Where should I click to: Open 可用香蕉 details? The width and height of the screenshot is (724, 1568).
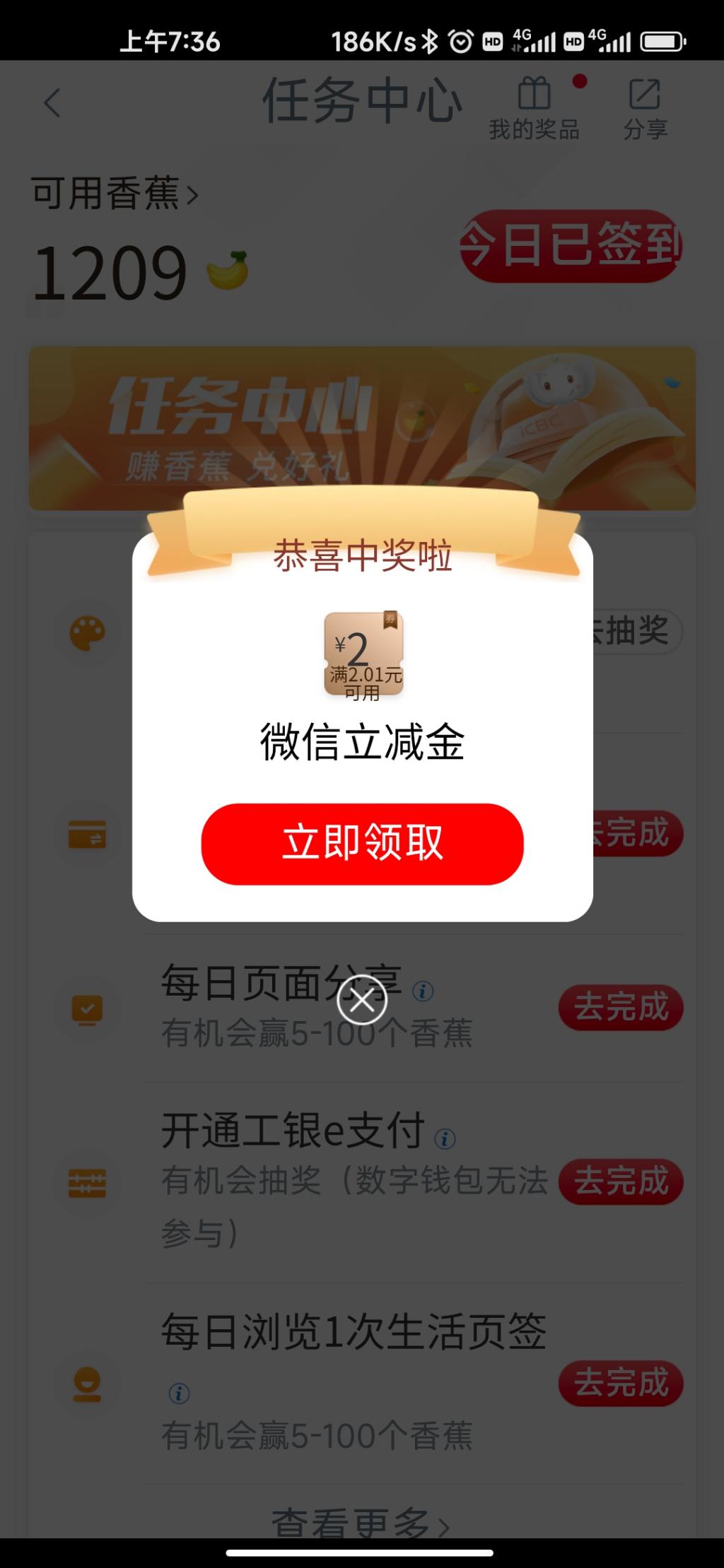[115, 193]
